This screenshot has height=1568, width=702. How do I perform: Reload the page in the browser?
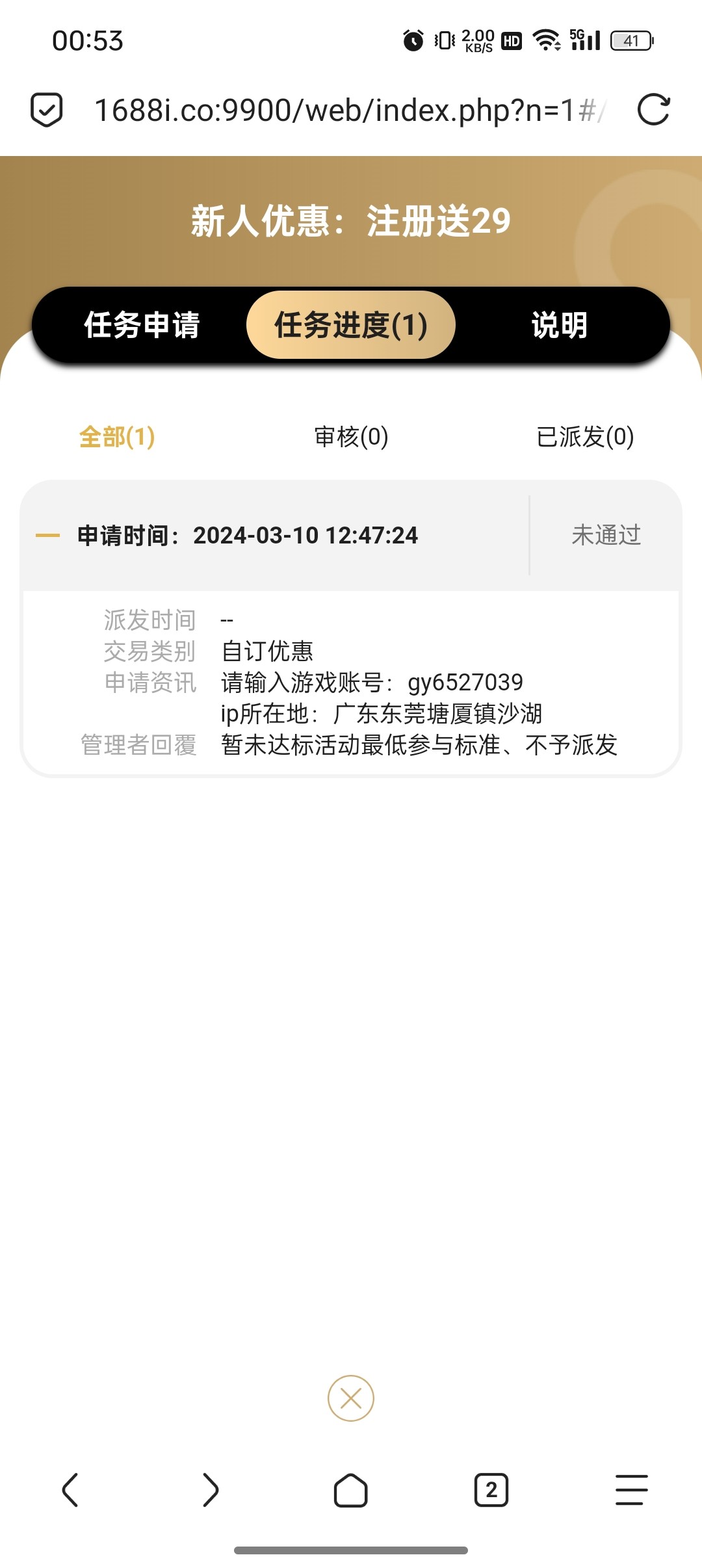coord(653,109)
